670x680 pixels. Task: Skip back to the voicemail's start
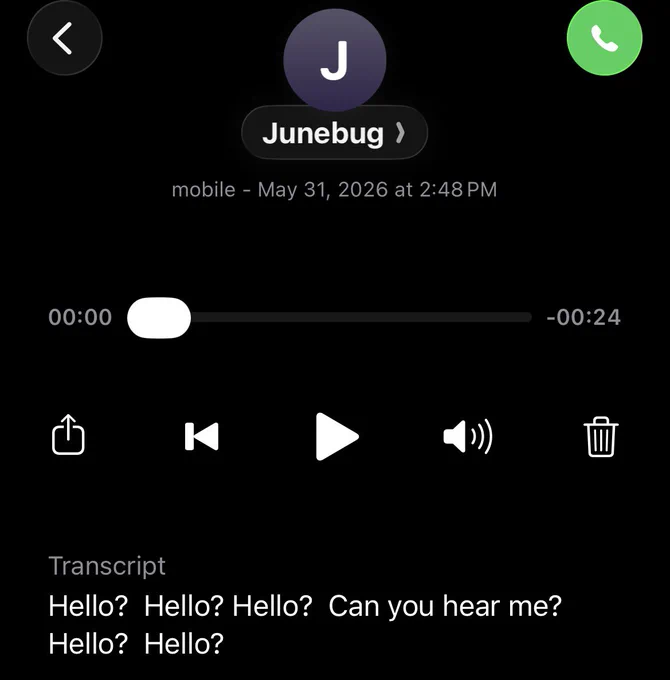coord(202,436)
